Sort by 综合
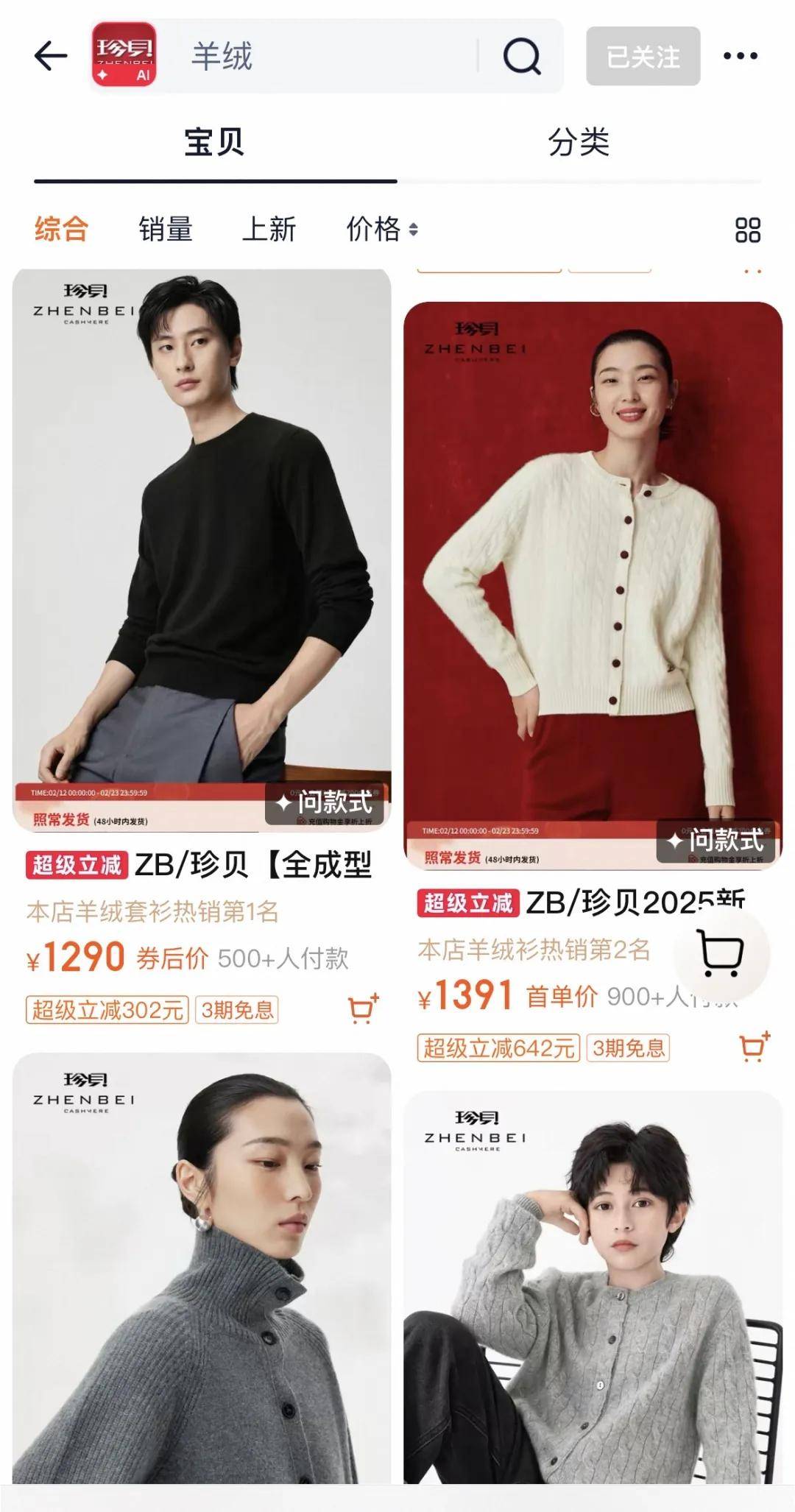 [x=61, y=229]
